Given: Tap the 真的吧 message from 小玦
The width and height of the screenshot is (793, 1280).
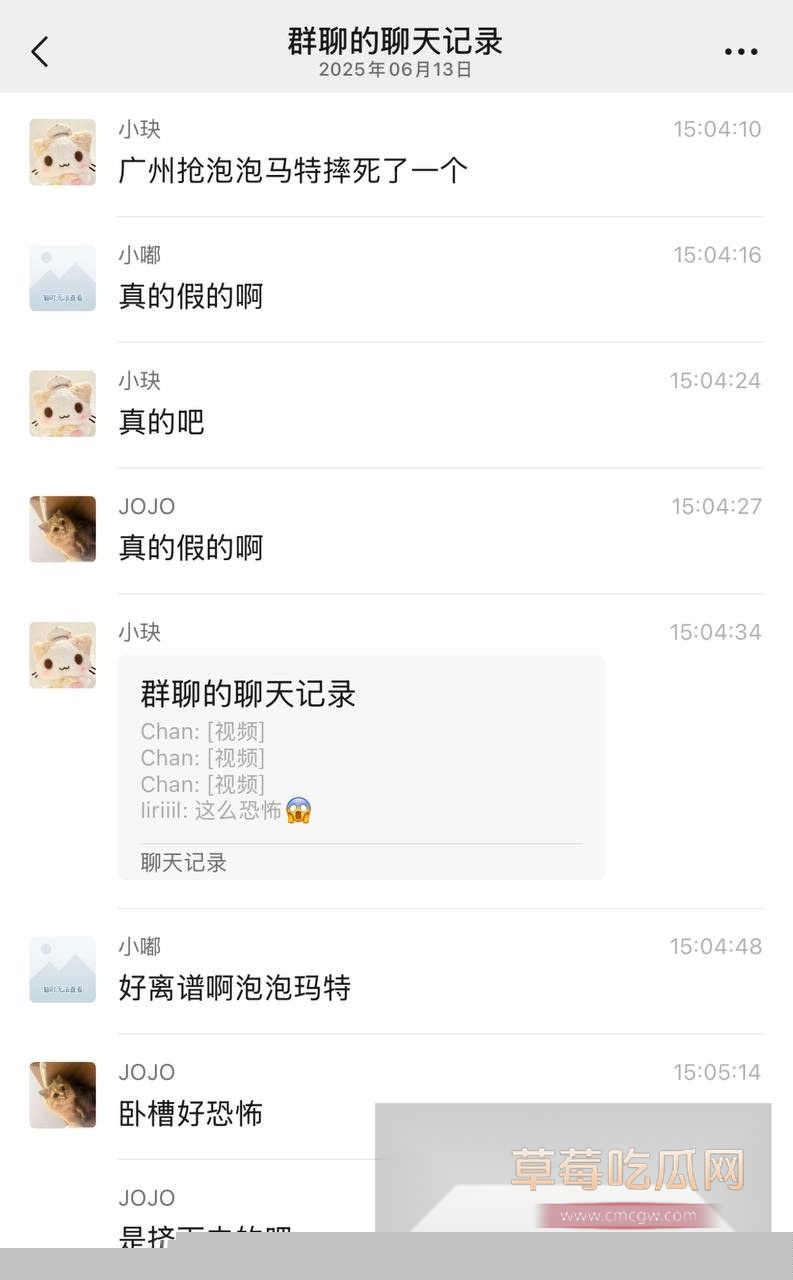Looking at the screenshot, I should point(161,422).
